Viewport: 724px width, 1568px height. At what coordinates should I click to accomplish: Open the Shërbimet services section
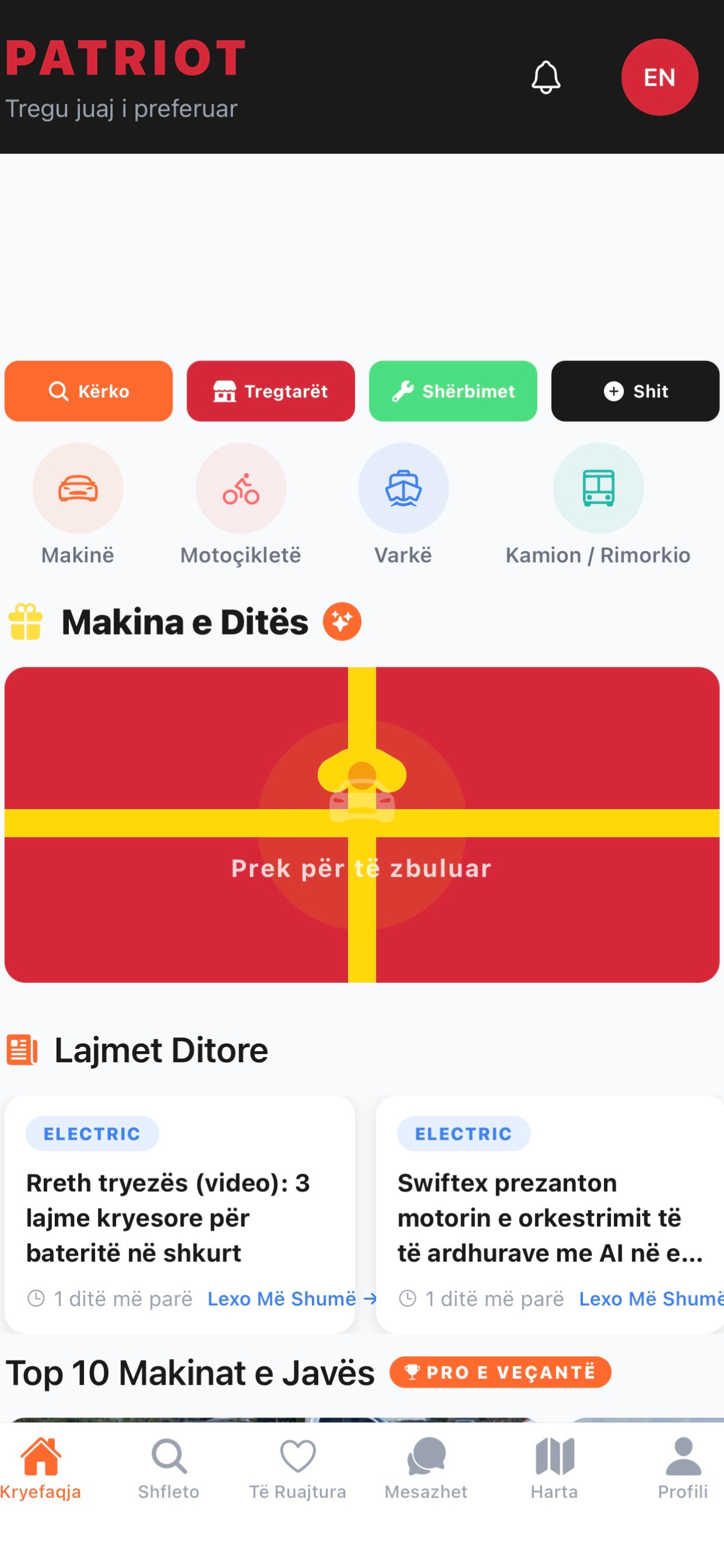[x=453, y=391]
